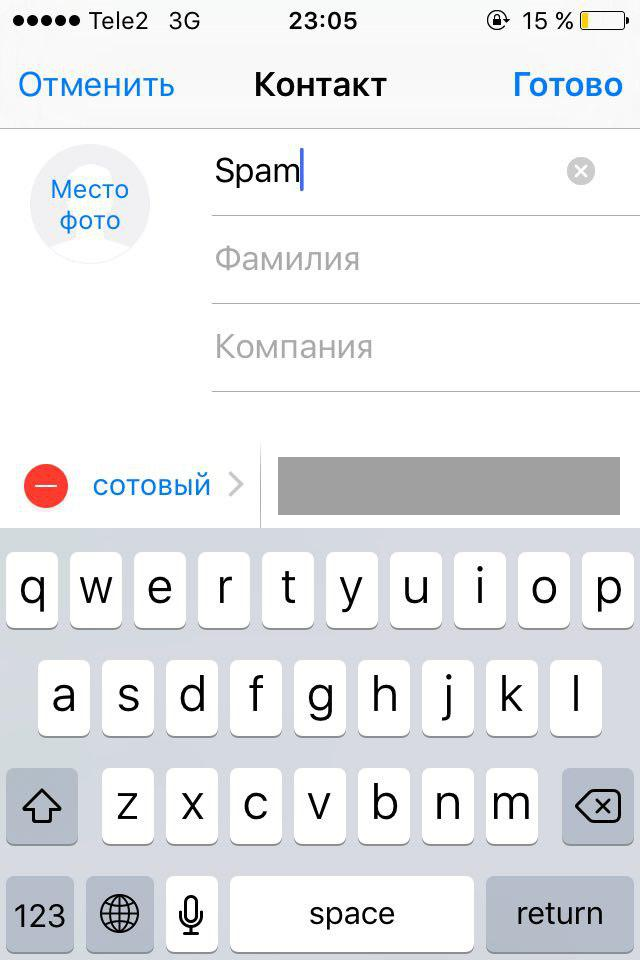Toggle the shift key

(42, 806)
